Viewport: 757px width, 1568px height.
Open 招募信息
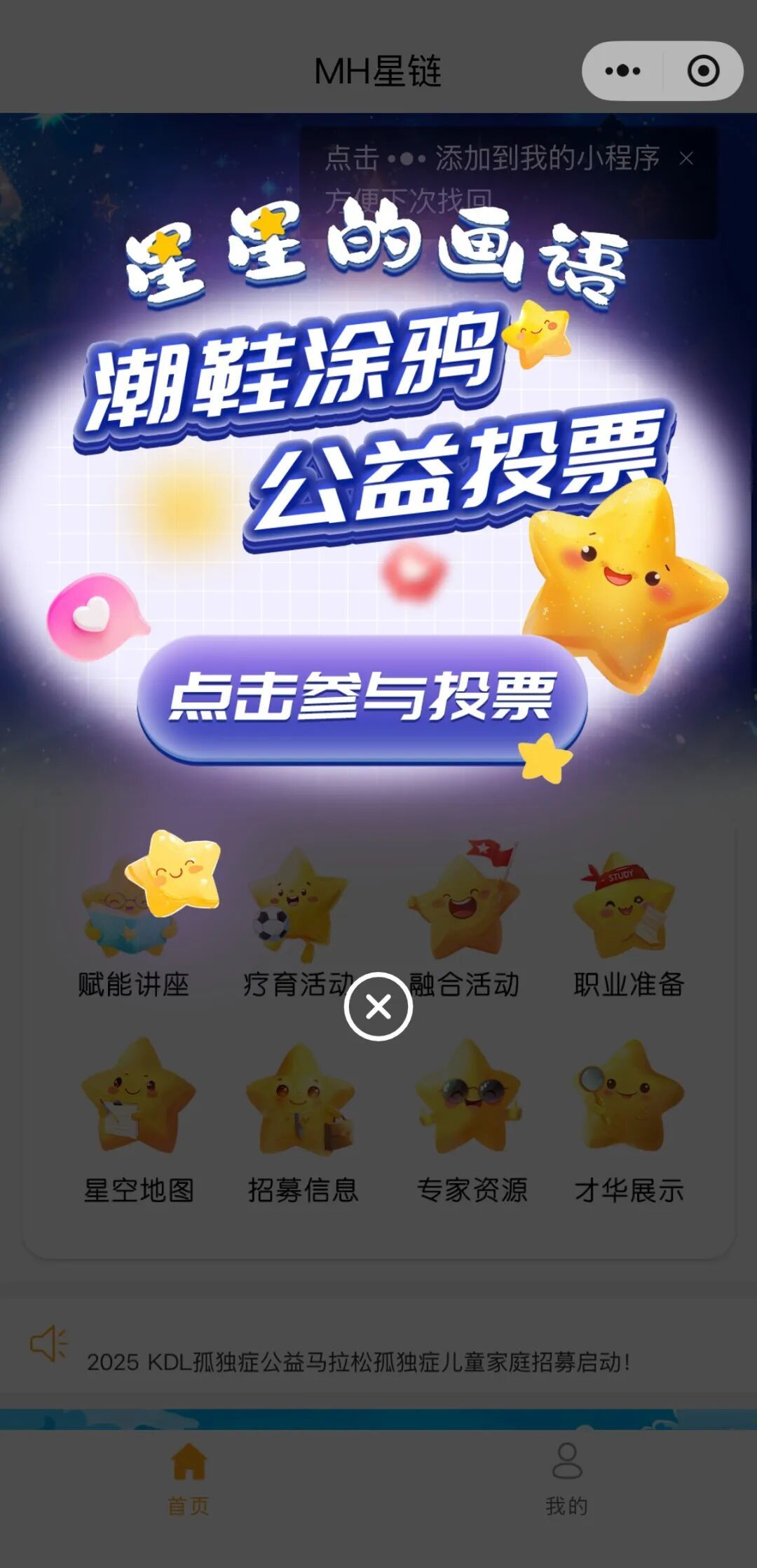coord(303,1122)
